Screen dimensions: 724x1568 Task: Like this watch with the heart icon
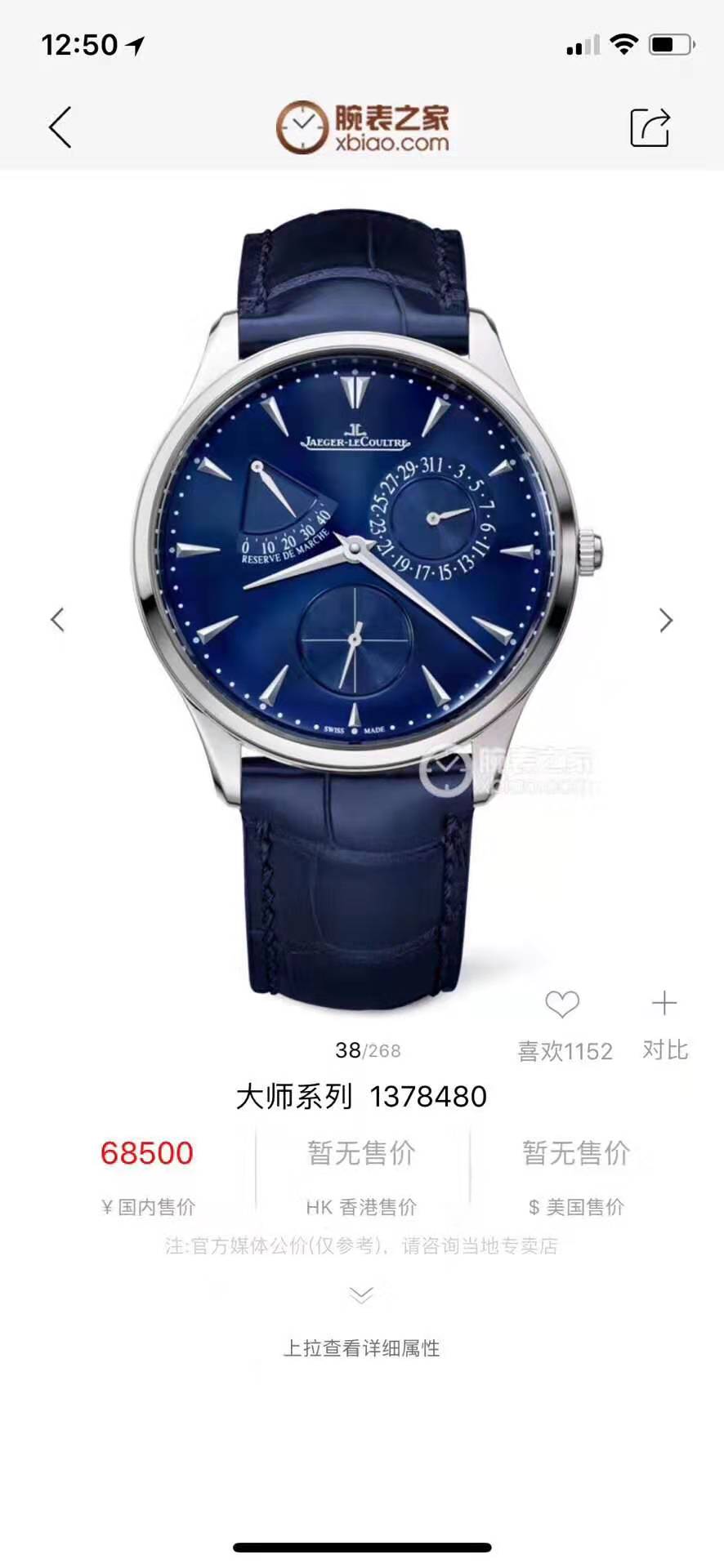pyautogui.click(x=562, y=1004)
